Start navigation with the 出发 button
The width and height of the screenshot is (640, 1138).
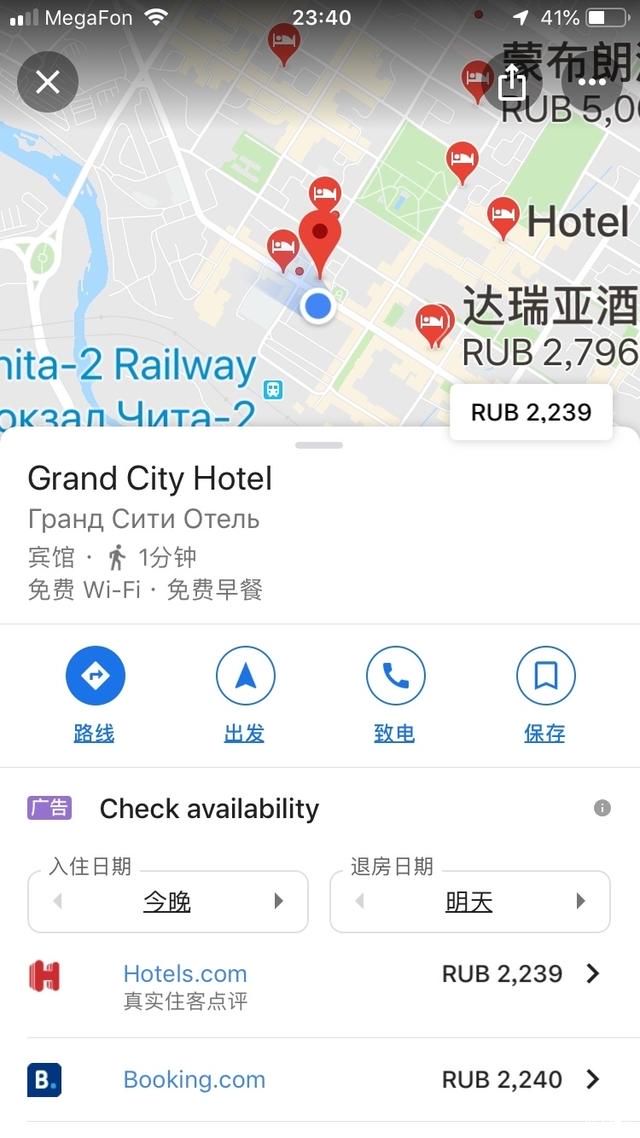coord(245,695)
